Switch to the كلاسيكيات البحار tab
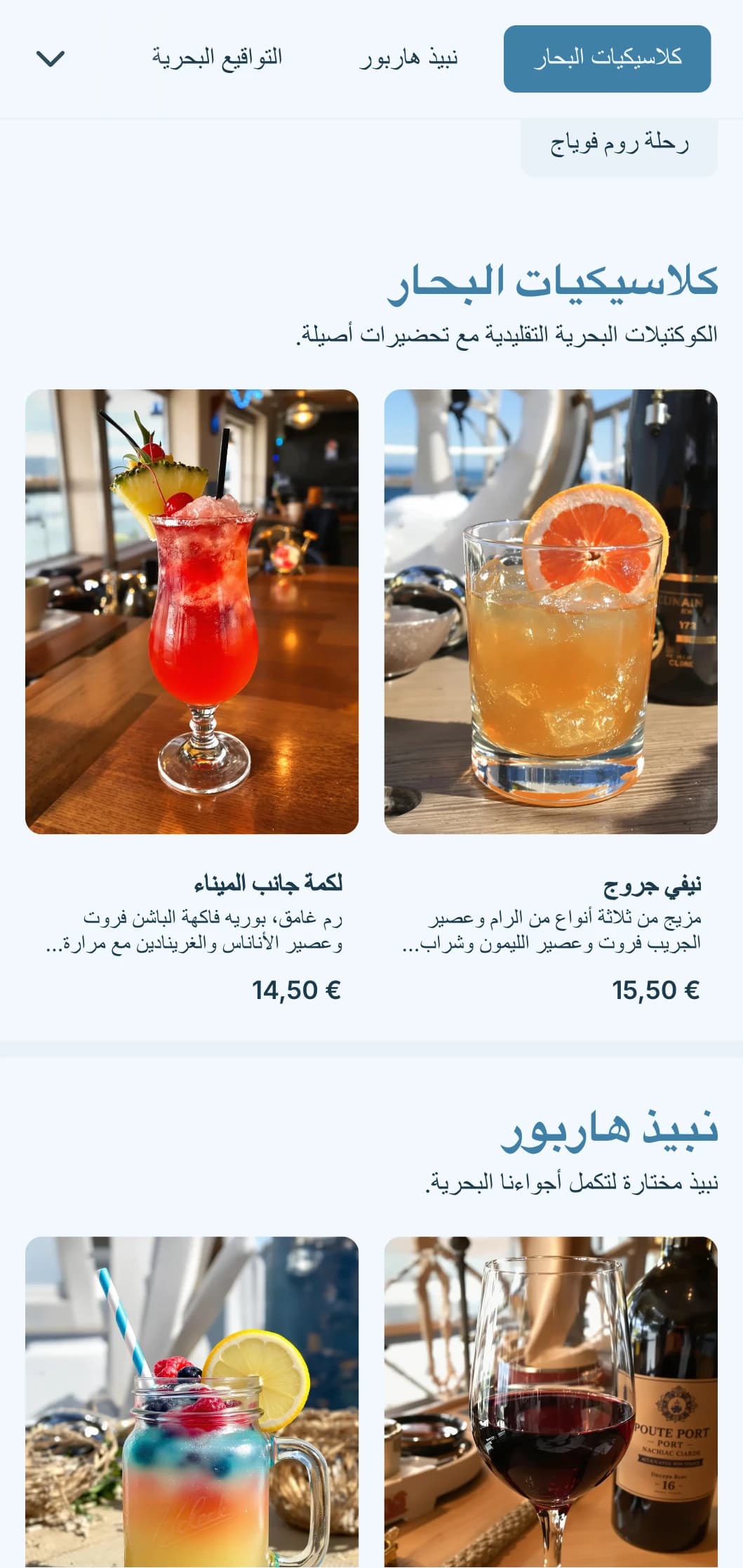This screenshot has width=743, height=1568. [607, 58]
